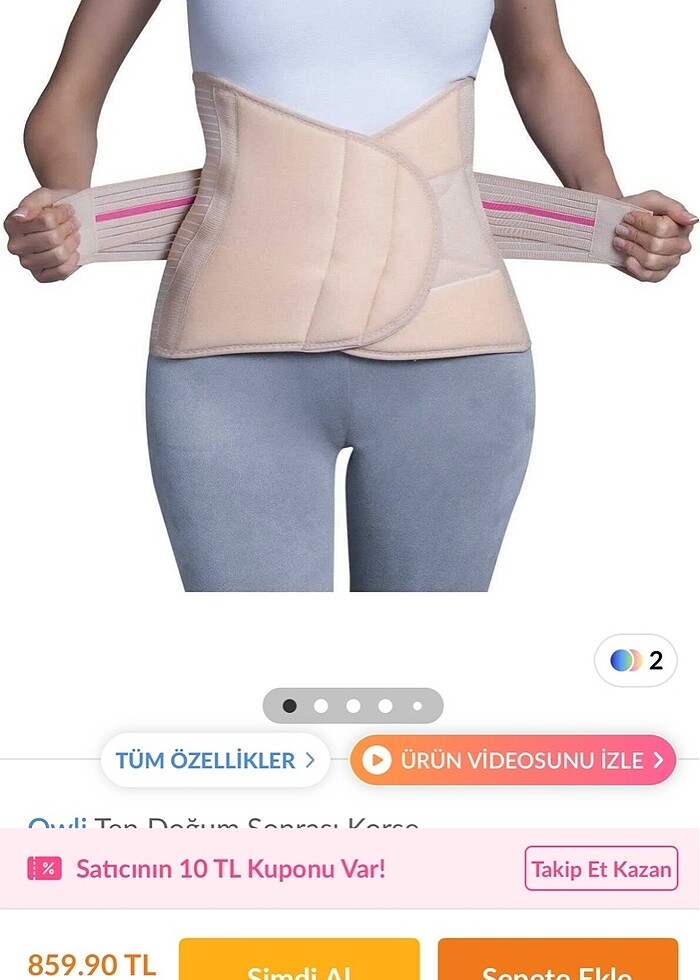Add item to cart with Sepete Ekle
Image resolution: width=700 pixels, height=980 pixels.
557,962
